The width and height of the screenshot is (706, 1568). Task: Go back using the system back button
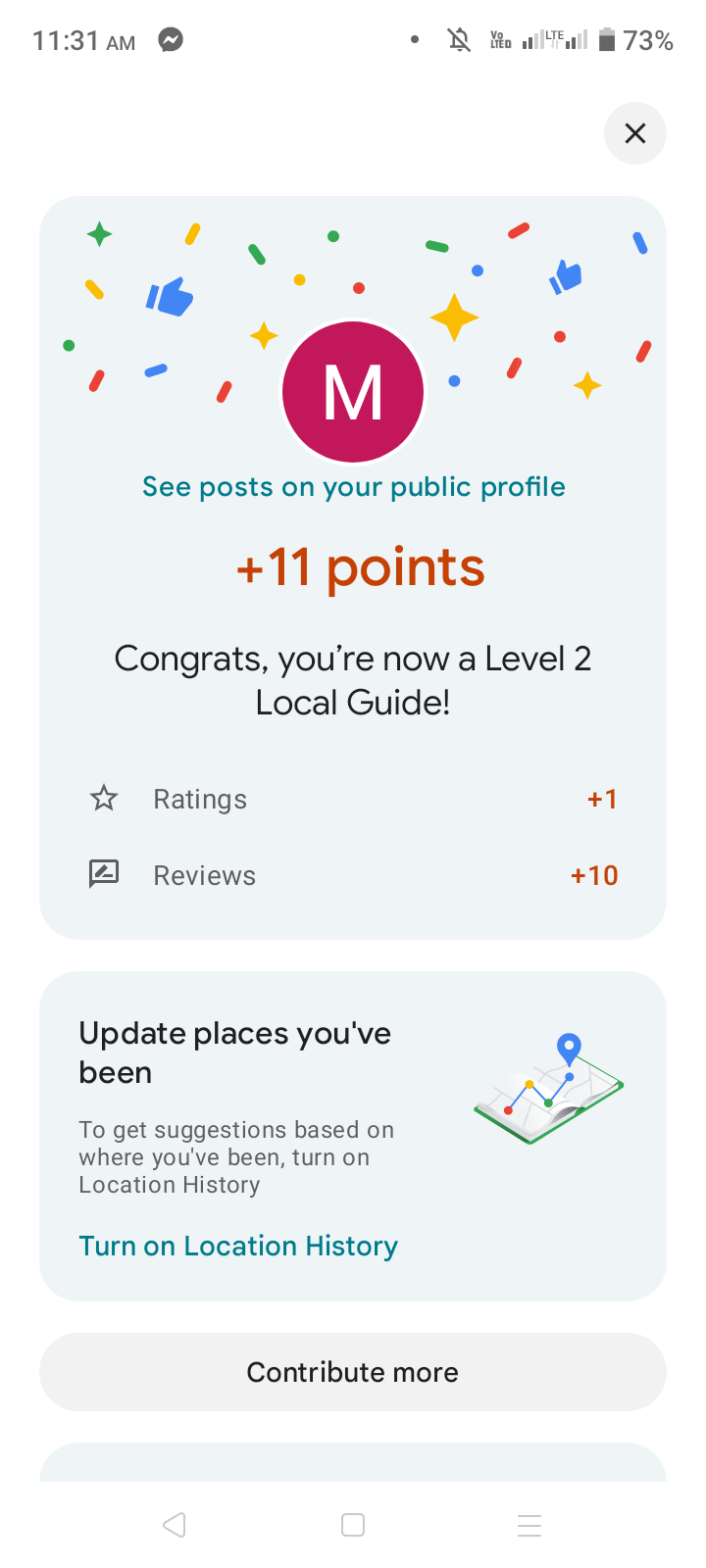[x=175, y=1525]
